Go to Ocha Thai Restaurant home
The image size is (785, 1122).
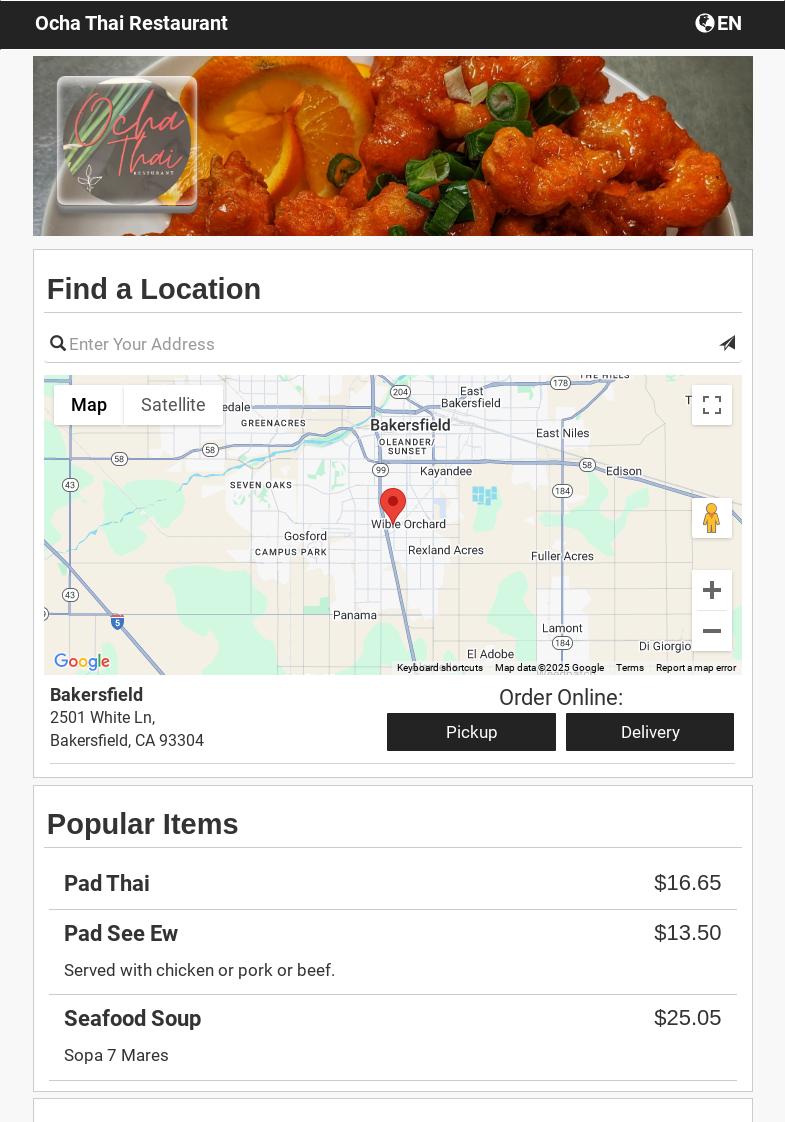[x=131, y=23]
